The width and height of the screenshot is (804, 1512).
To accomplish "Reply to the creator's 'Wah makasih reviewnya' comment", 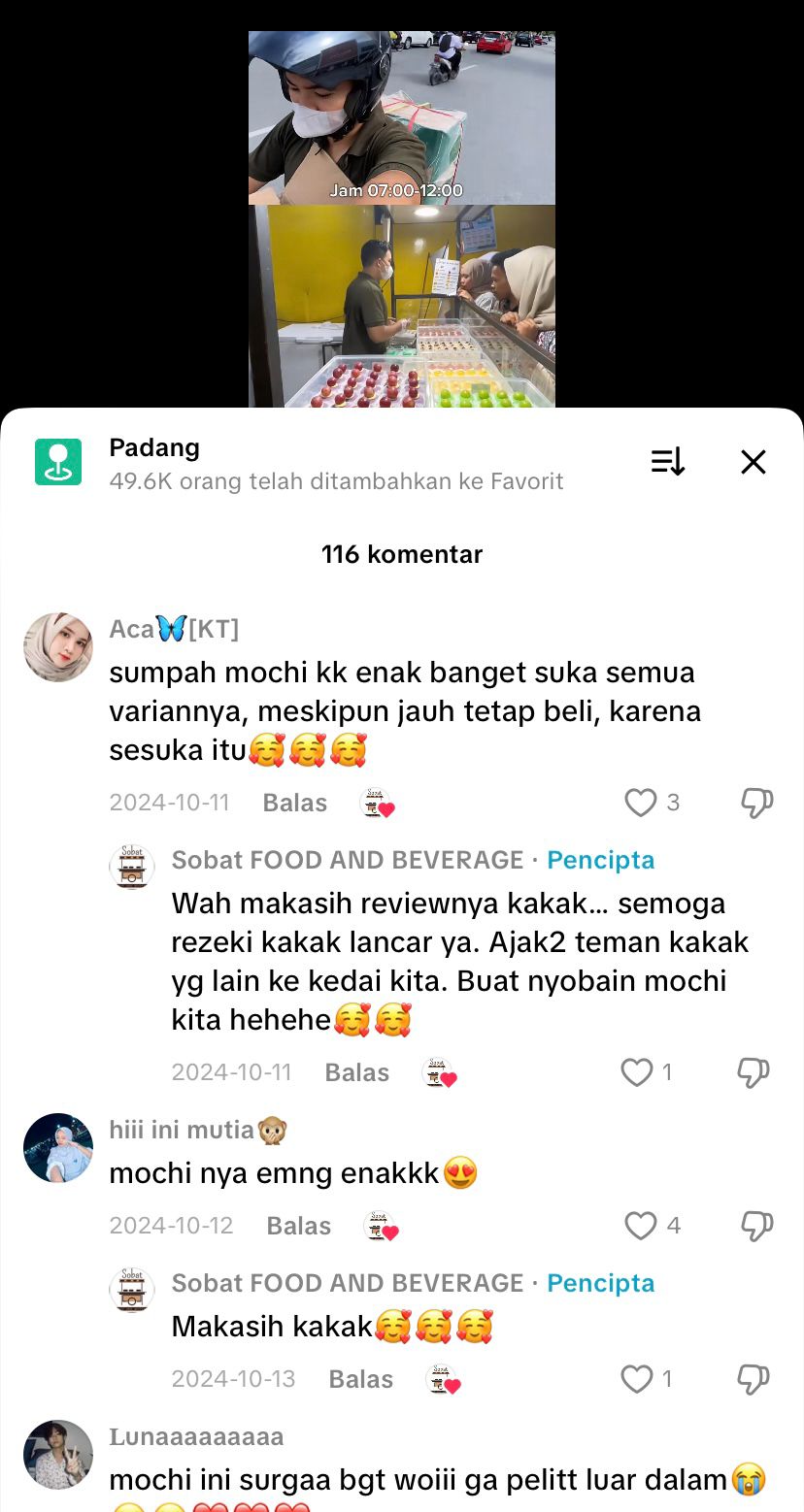I will pyautogui.click(x=356, y=1072).
